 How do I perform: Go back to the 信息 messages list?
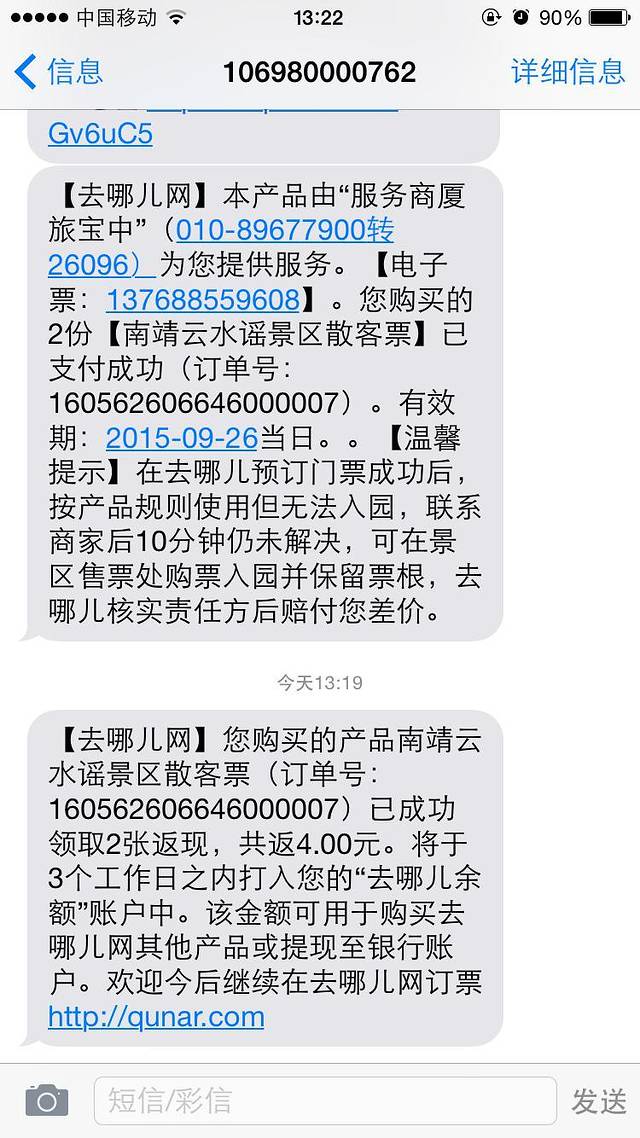tap(60, 72)
